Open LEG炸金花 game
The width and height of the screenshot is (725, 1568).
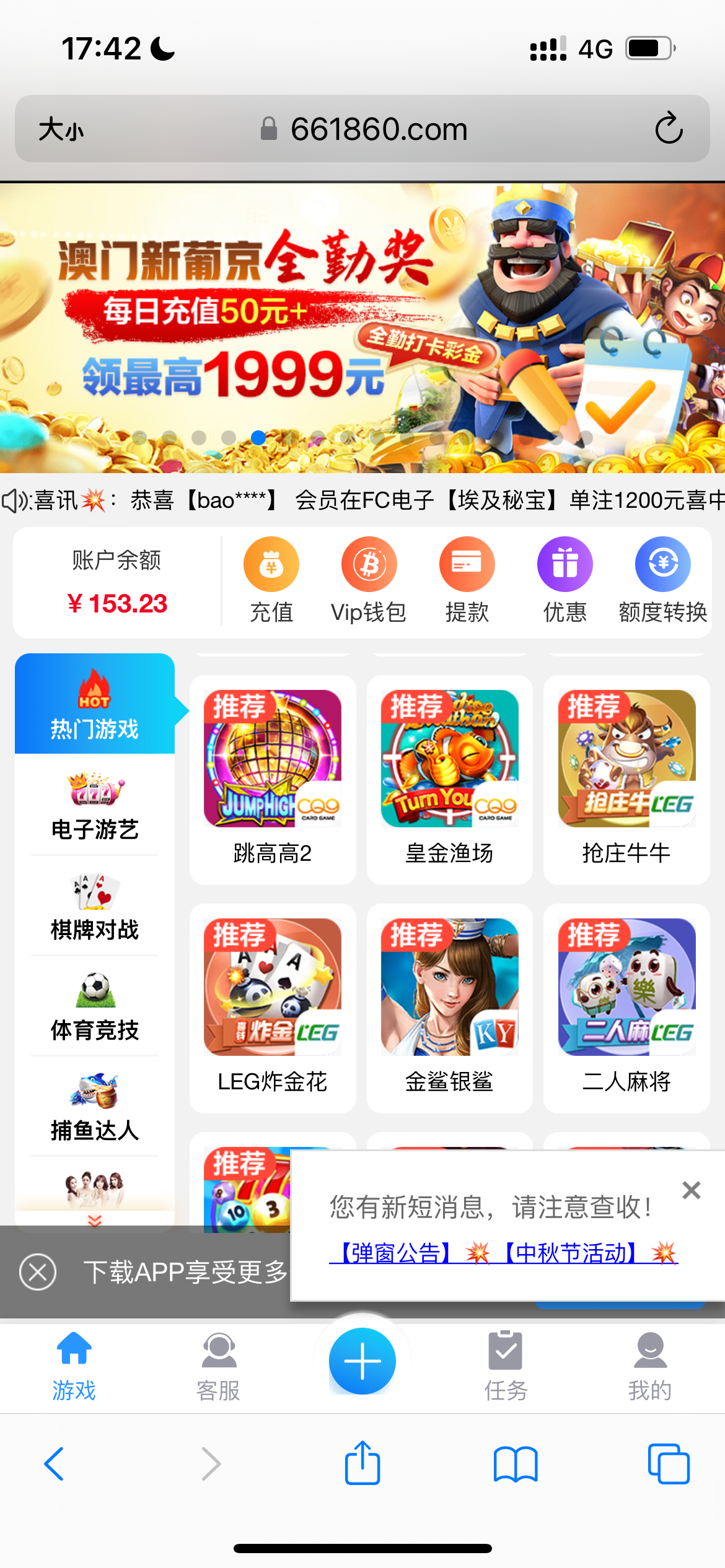click(x=273, y=1008)
